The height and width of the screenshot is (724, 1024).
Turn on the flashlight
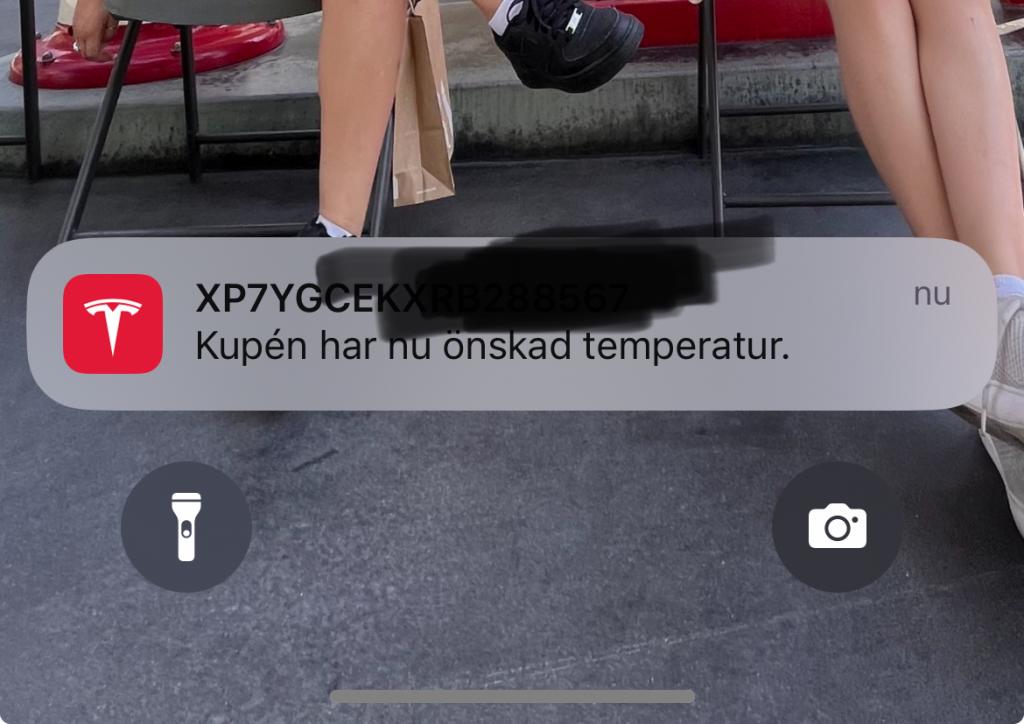point(186,526)
